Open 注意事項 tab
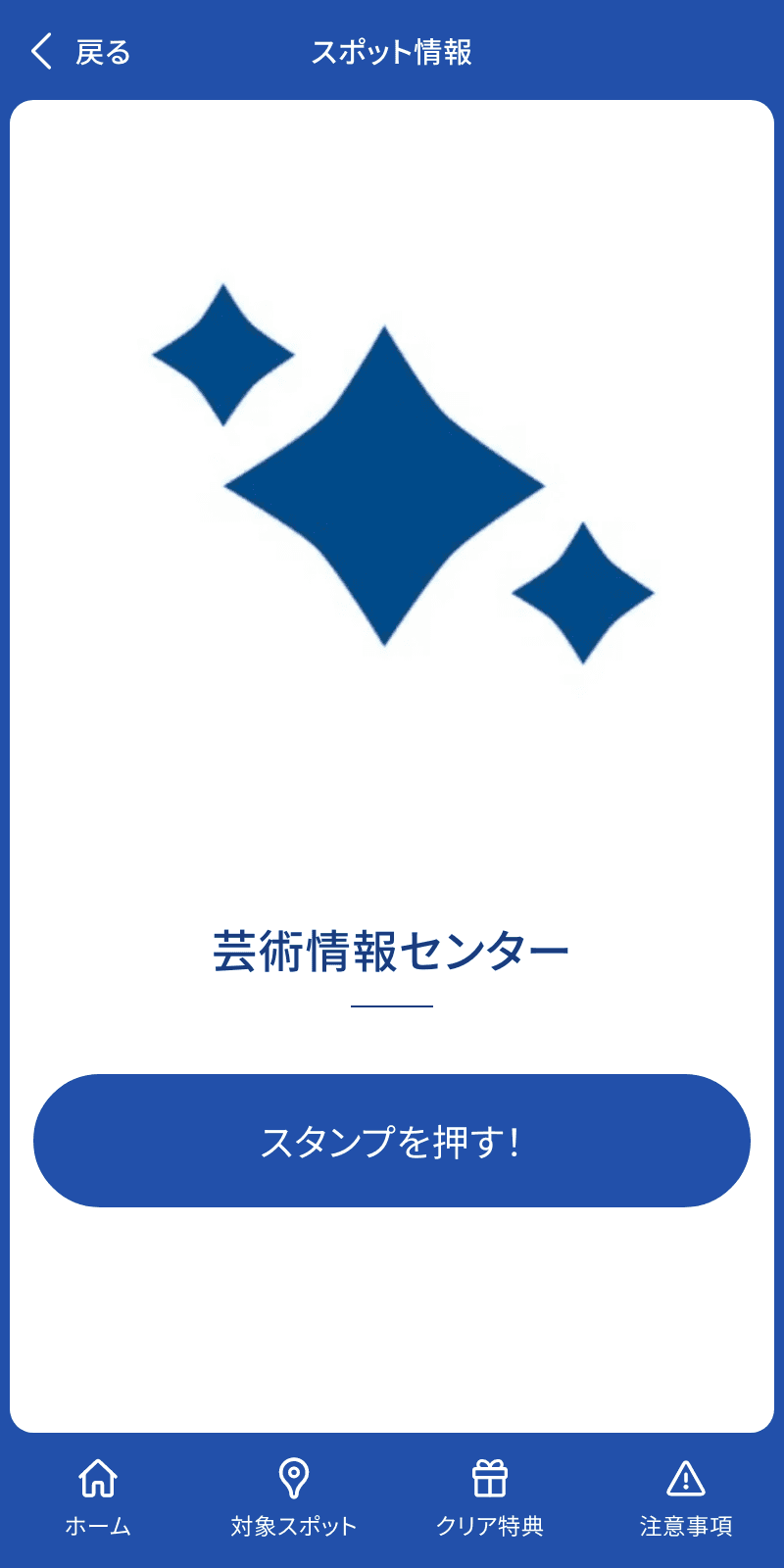The image size is (784, 1568). pos(686,1497)
